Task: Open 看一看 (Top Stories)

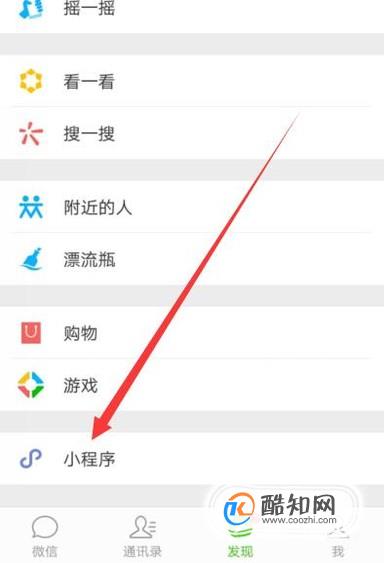Action: (192, 81)
